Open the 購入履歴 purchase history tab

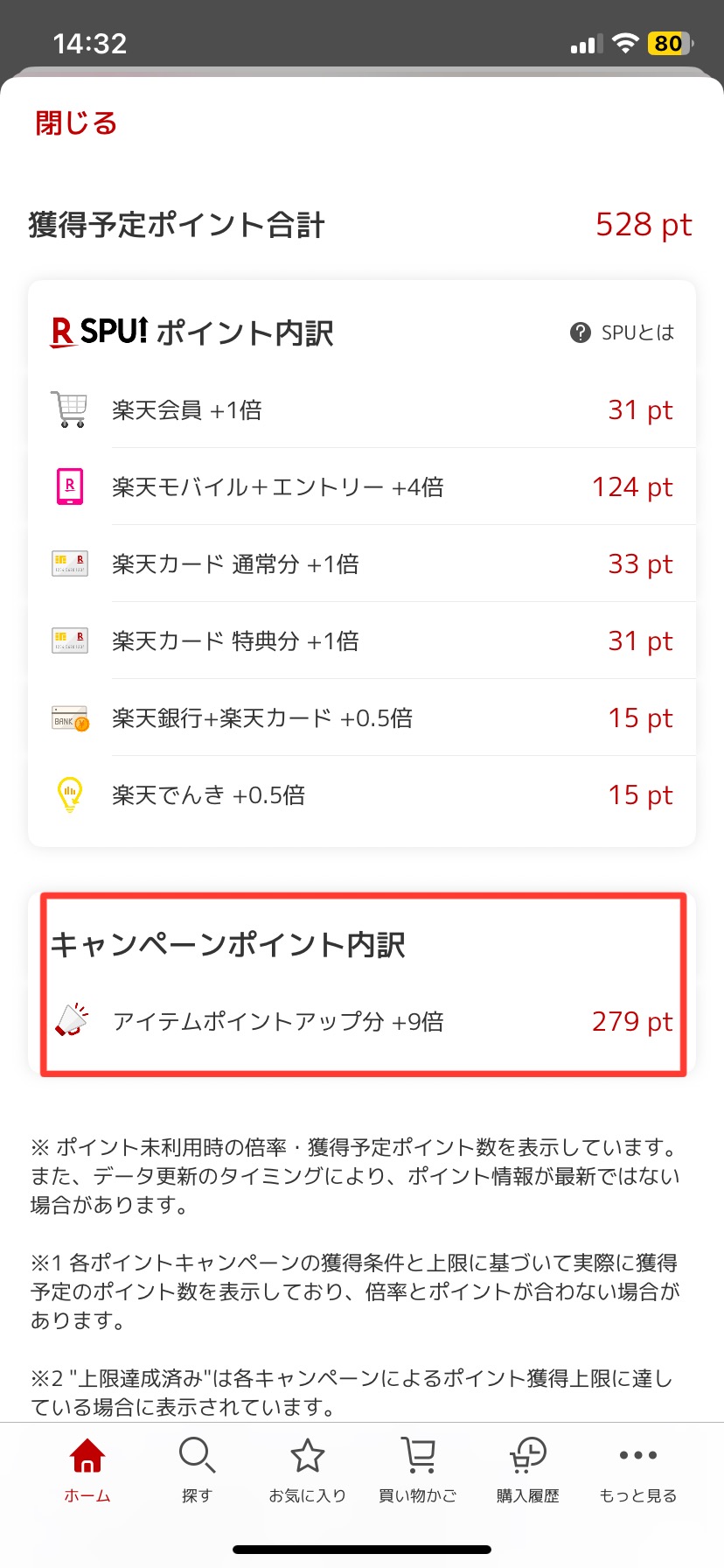pos(528,1470)
